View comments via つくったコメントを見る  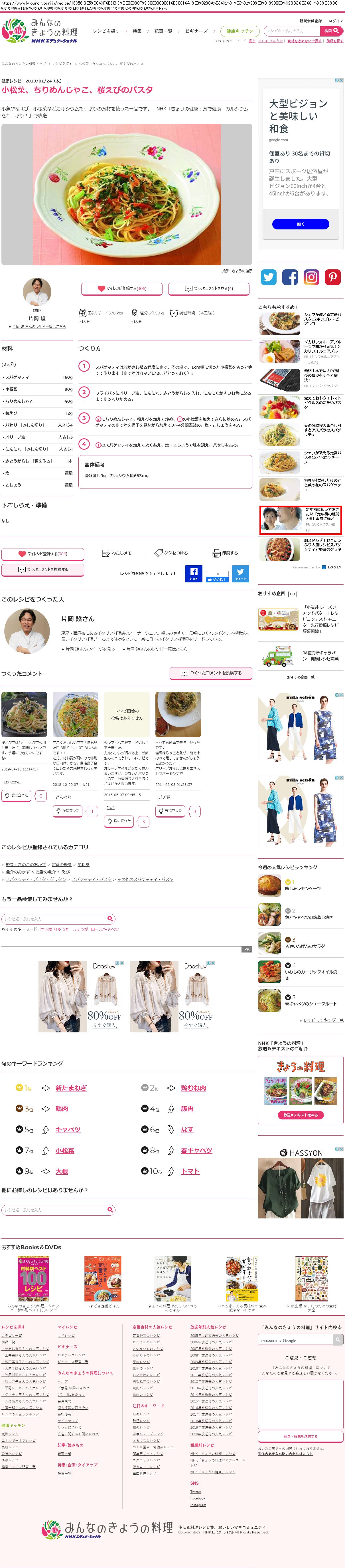tap(209, 288)
